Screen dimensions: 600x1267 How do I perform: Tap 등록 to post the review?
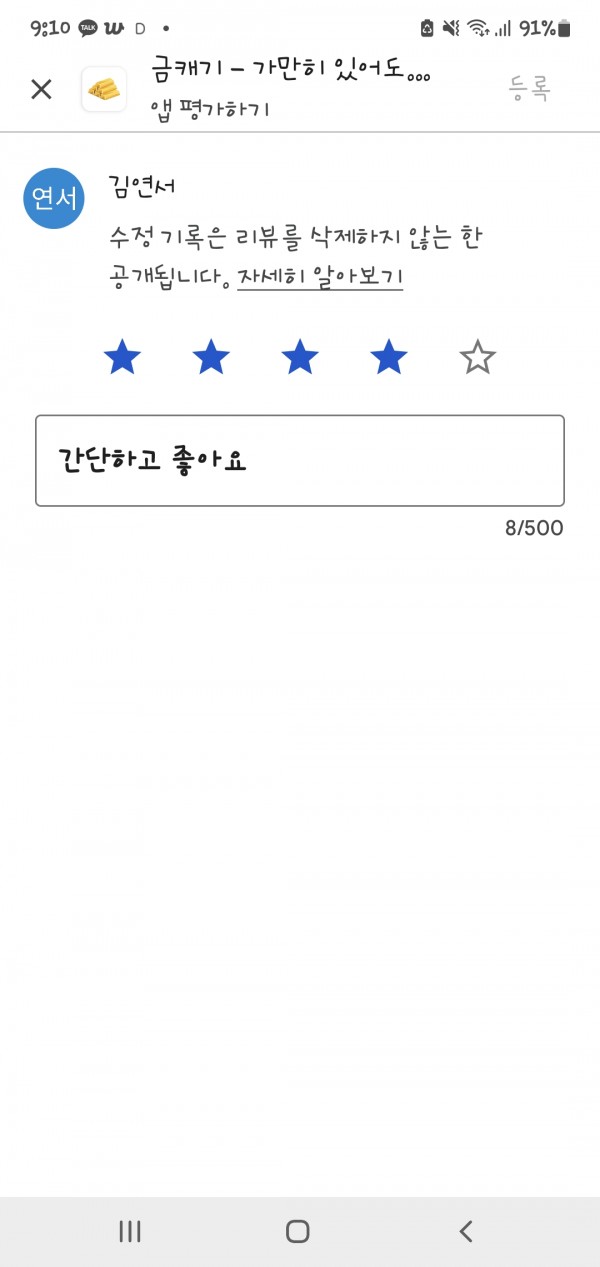[530, 89]
